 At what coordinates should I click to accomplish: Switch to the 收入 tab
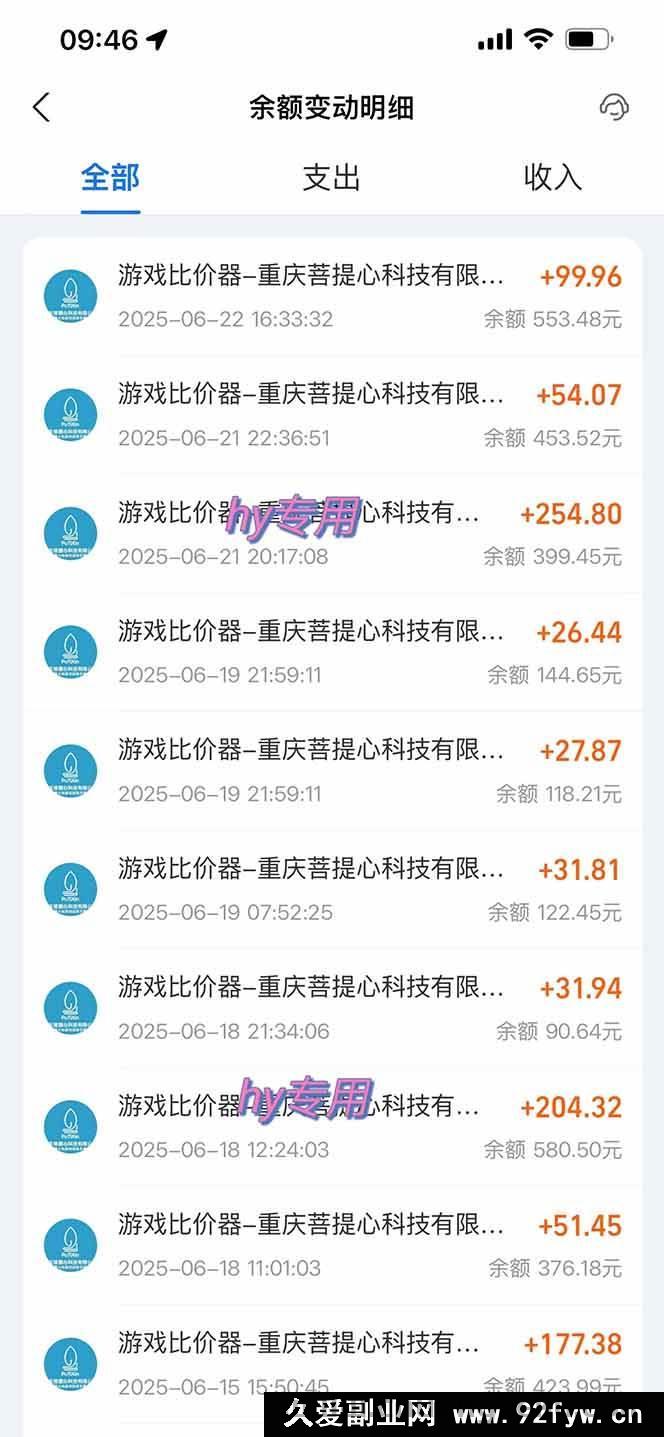point(552,178)
